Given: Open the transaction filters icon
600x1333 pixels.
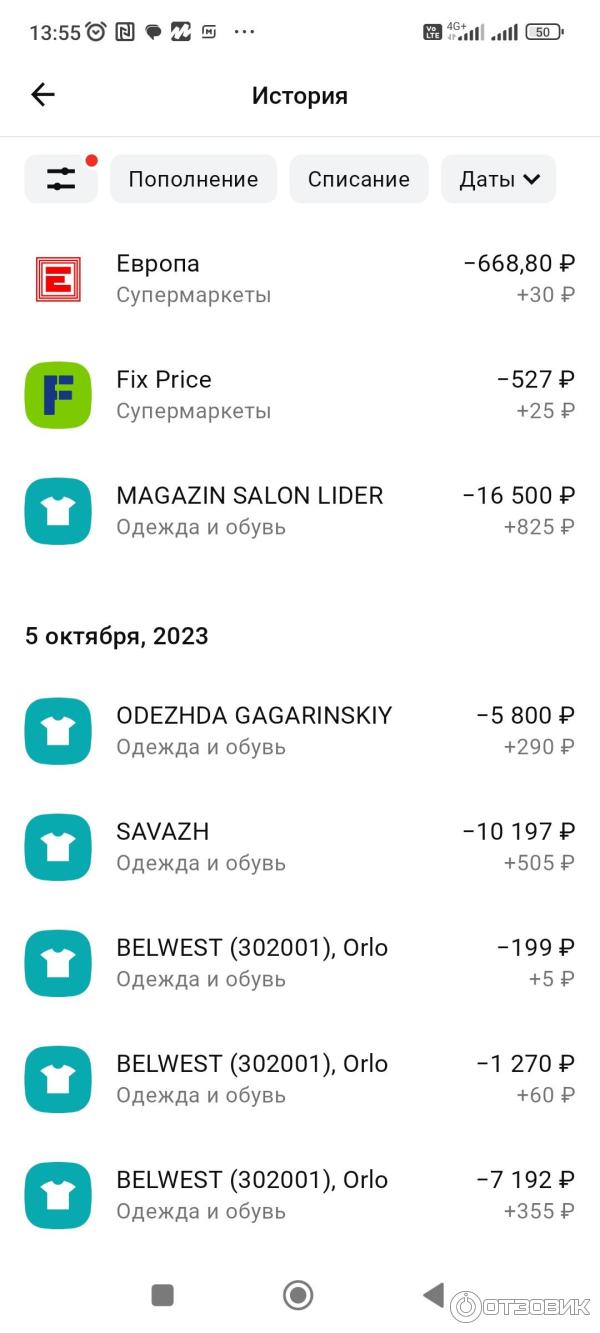Looking at the screenshot, I should pos(61,179).
